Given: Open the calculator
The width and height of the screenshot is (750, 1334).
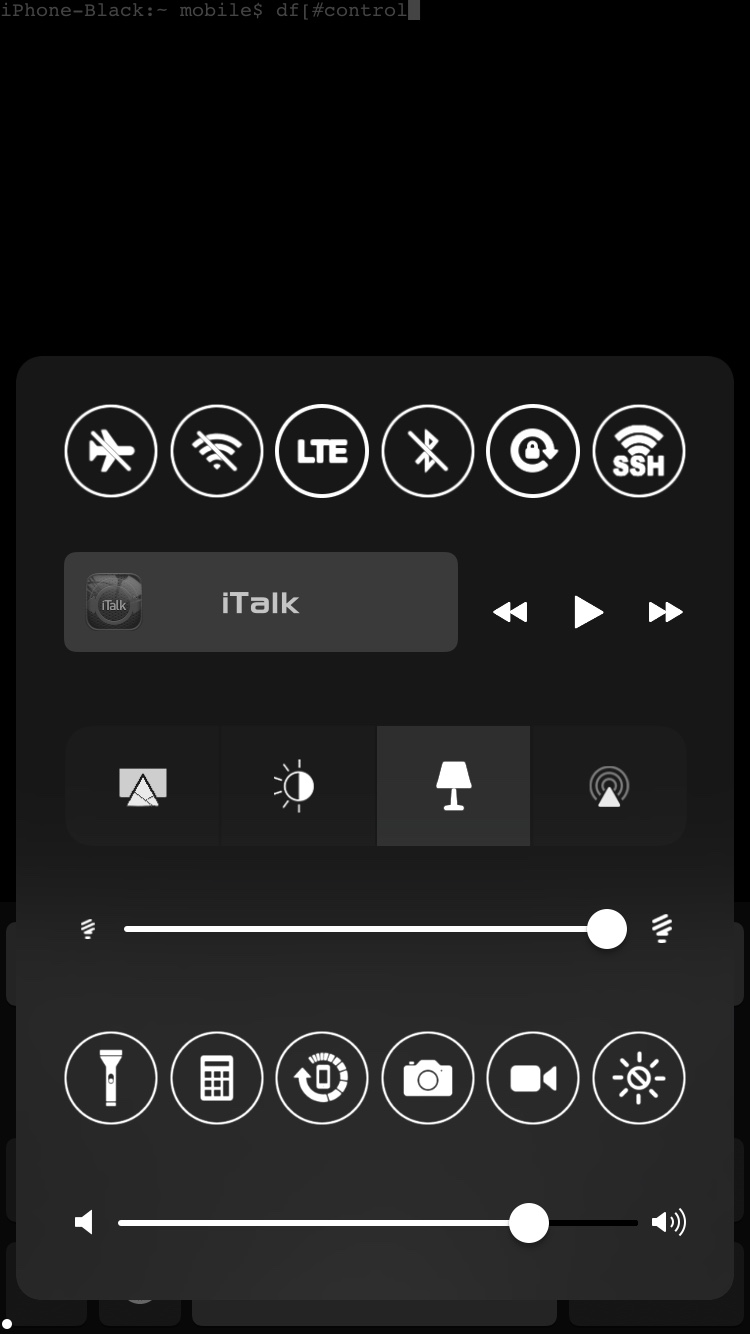Looking at the screenshot, I should [x=217, y=1078].
